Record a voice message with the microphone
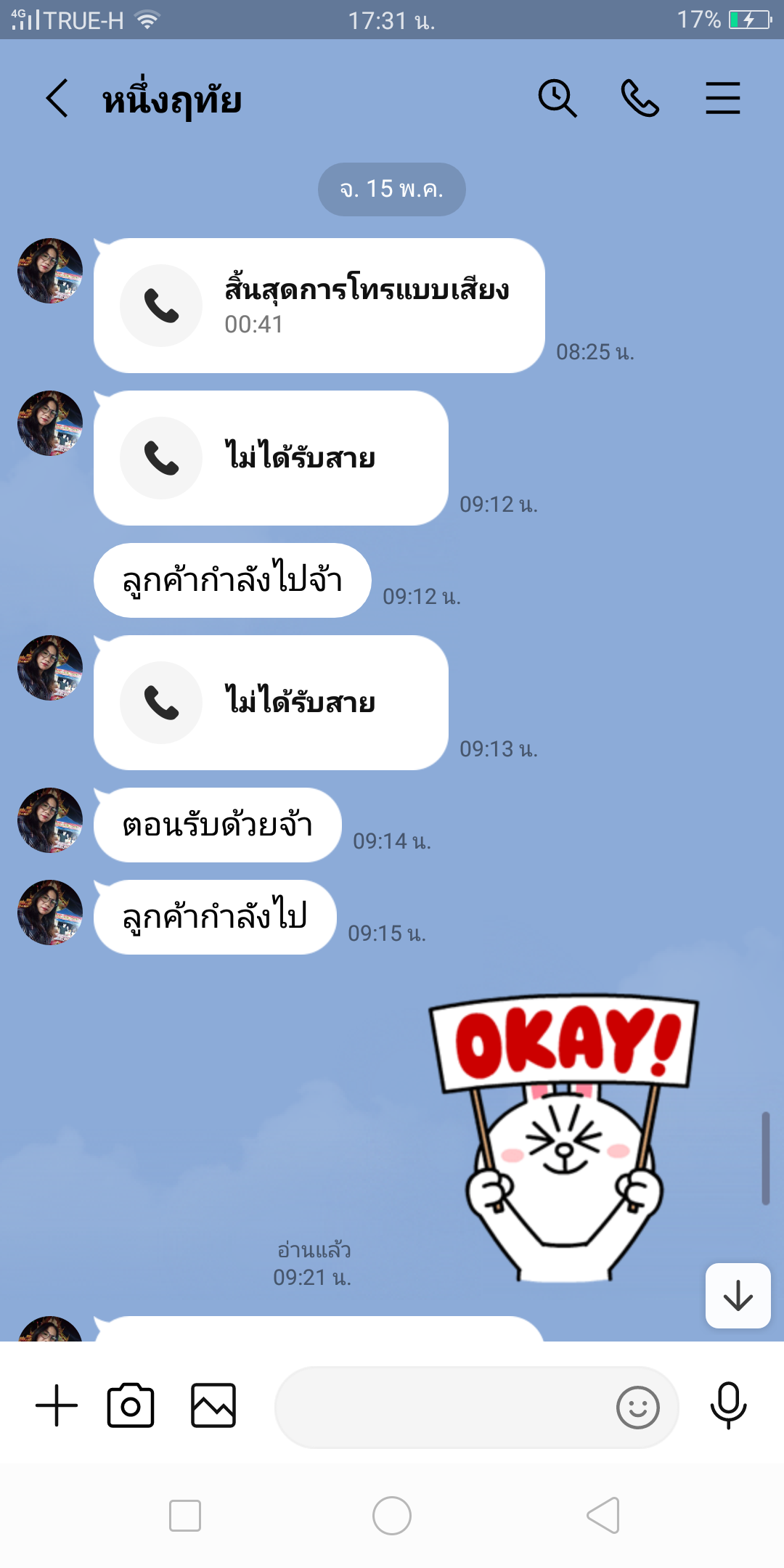 pos(728,1406)
